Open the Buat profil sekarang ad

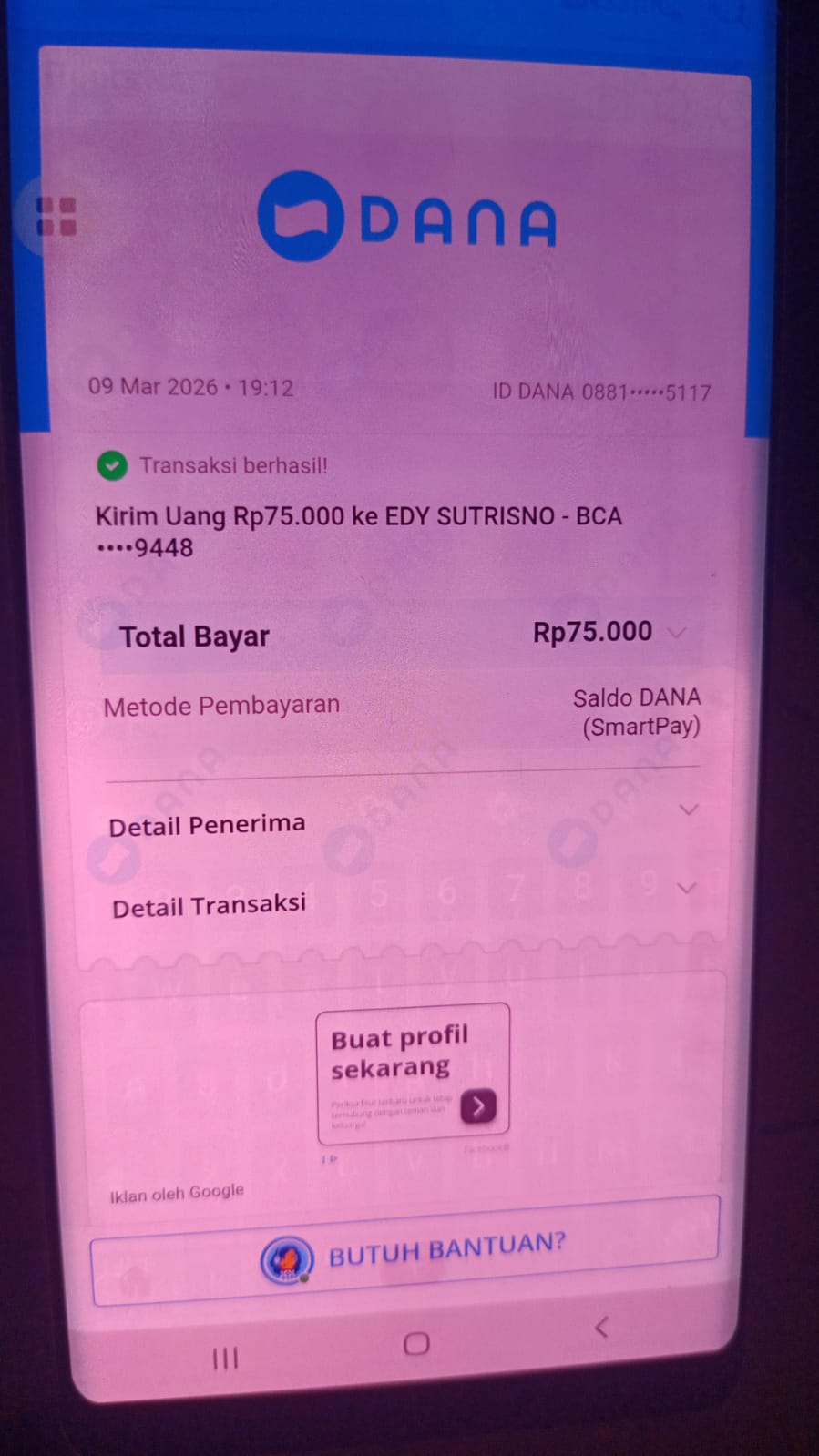(413, 1074)
